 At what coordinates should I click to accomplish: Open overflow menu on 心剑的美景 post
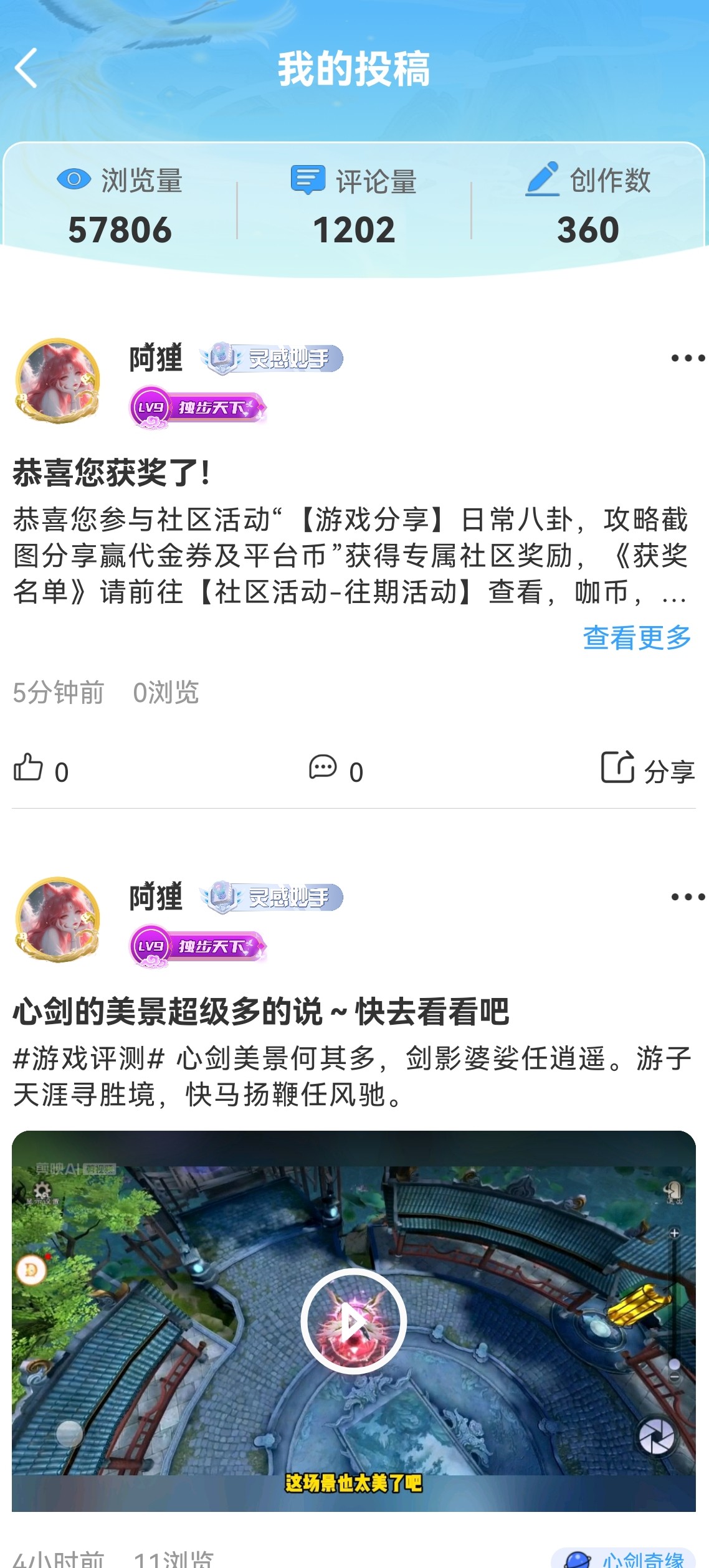click(x=687, y=897)
